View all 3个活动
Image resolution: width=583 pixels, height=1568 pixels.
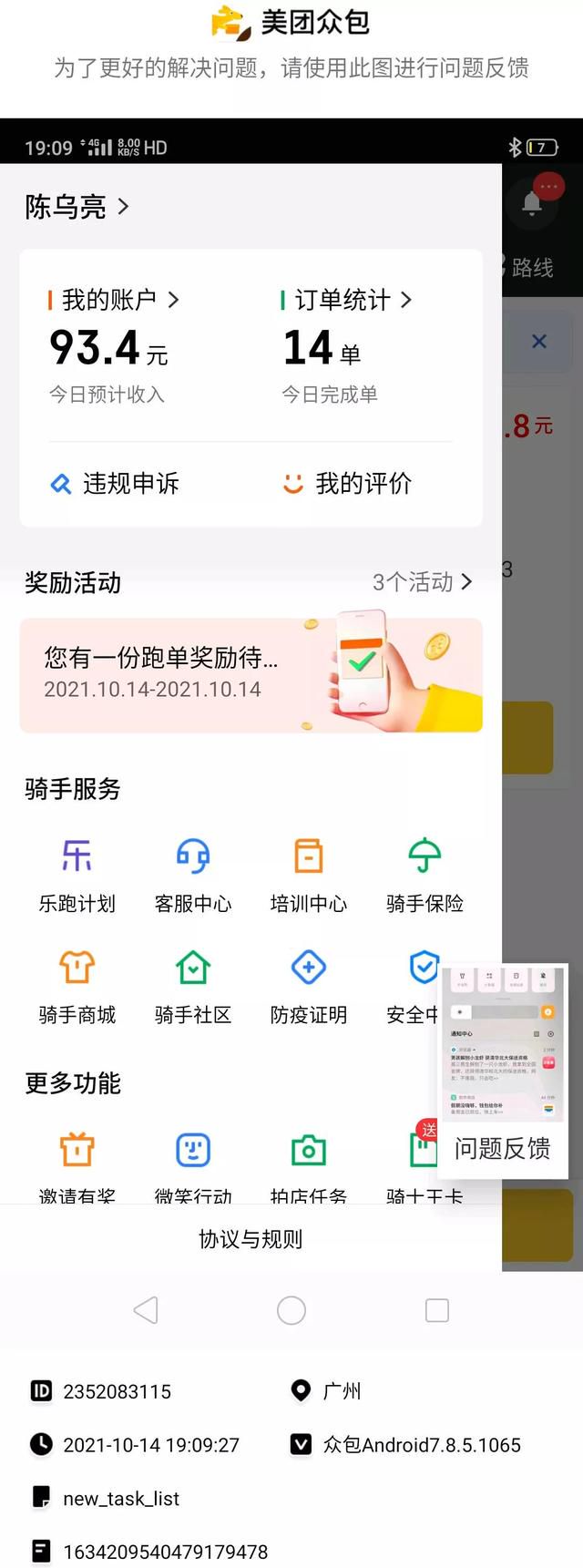pyautogui.click(x=422, y=582)
